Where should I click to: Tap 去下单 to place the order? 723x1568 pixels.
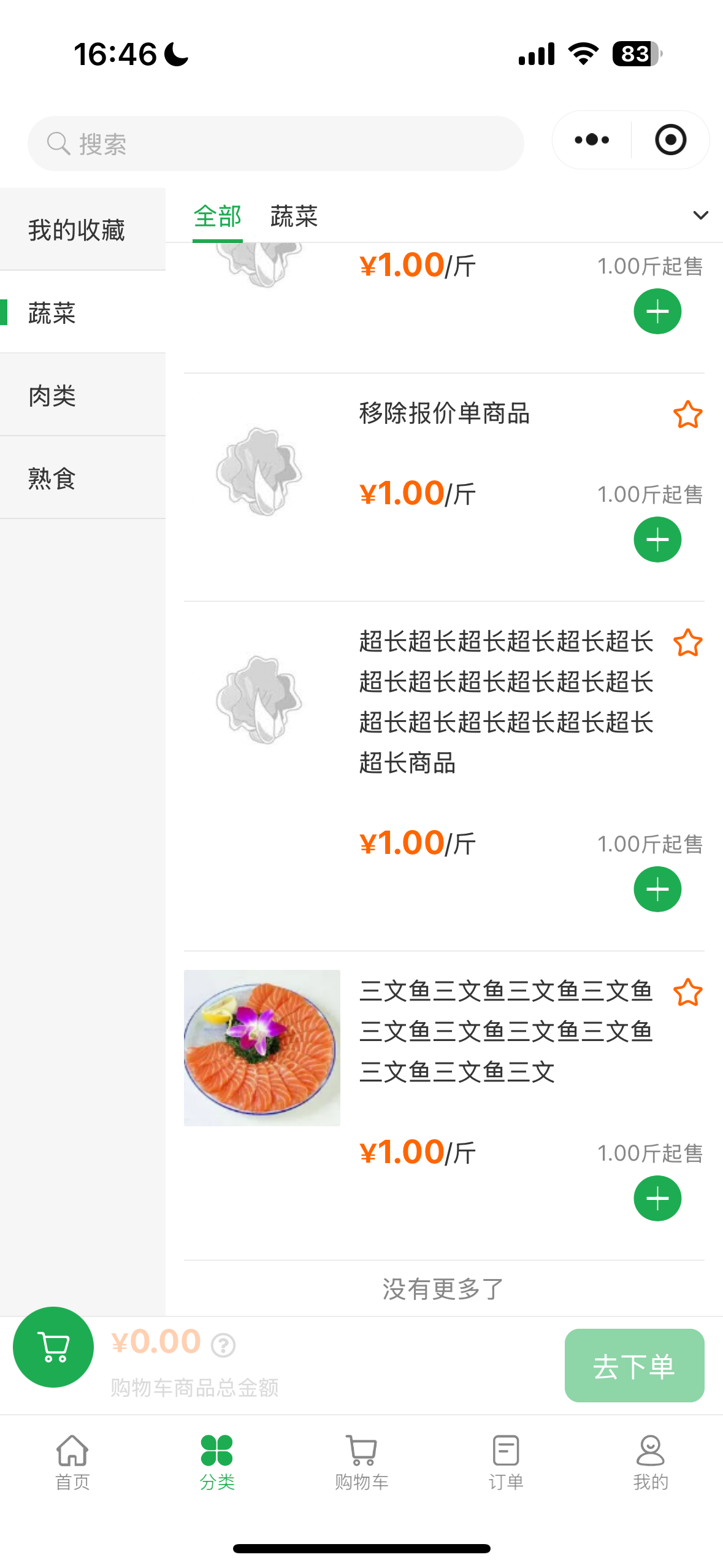[x=634, y=1366]
